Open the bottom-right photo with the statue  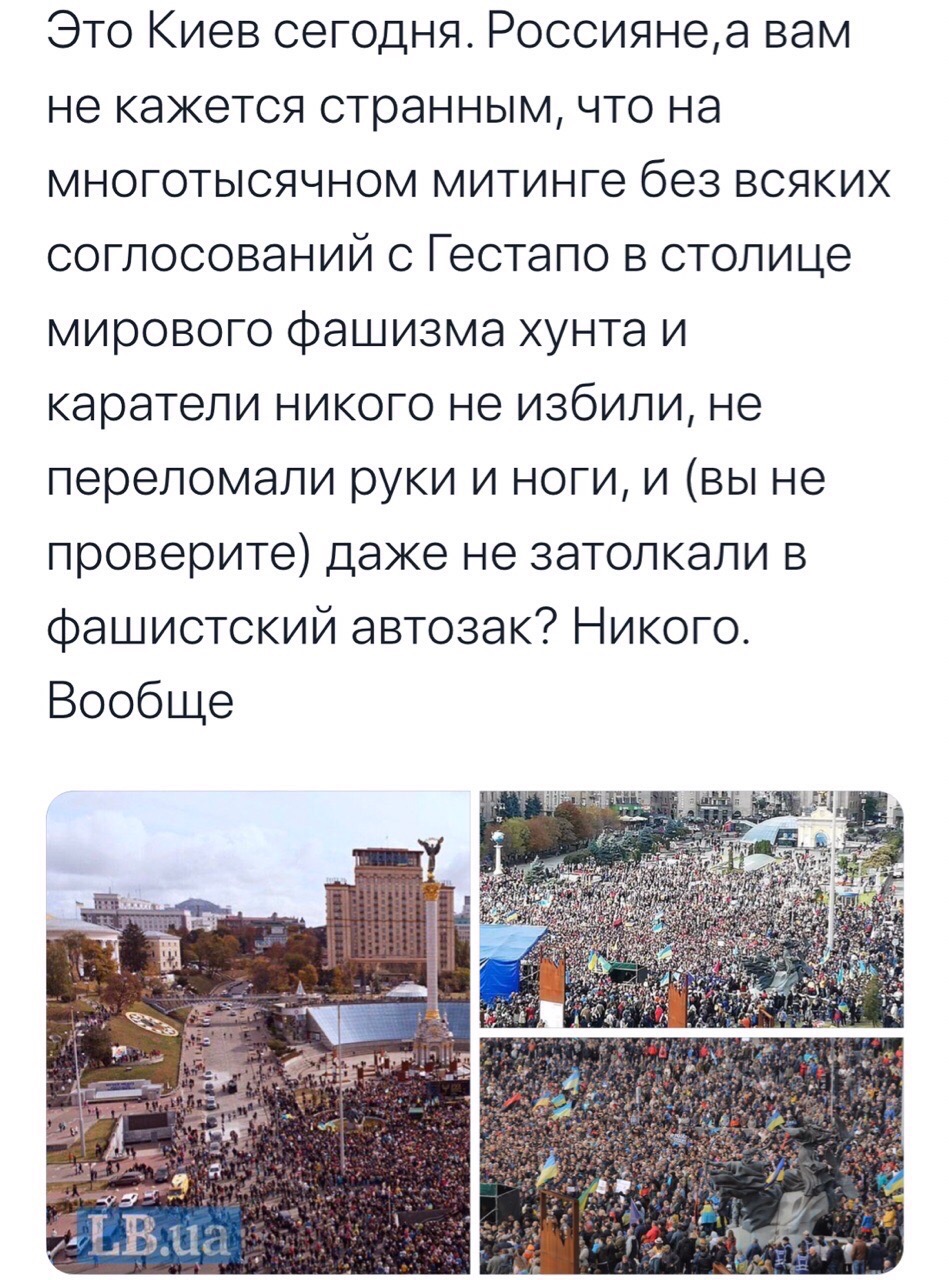coord(691,1153)
